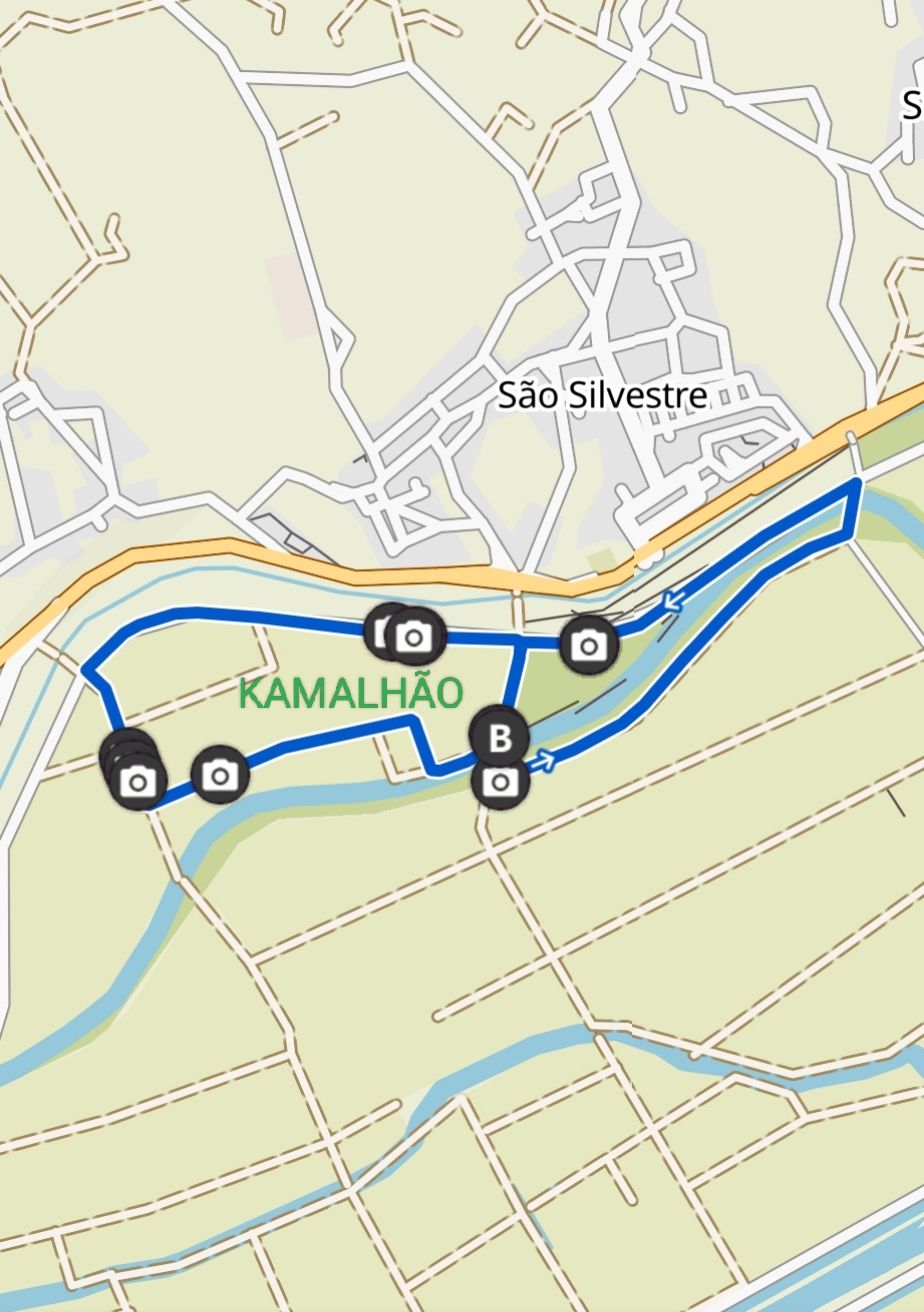Open the B endpoint marker on the route
The image size is (924, 1312).
[500, 738]
